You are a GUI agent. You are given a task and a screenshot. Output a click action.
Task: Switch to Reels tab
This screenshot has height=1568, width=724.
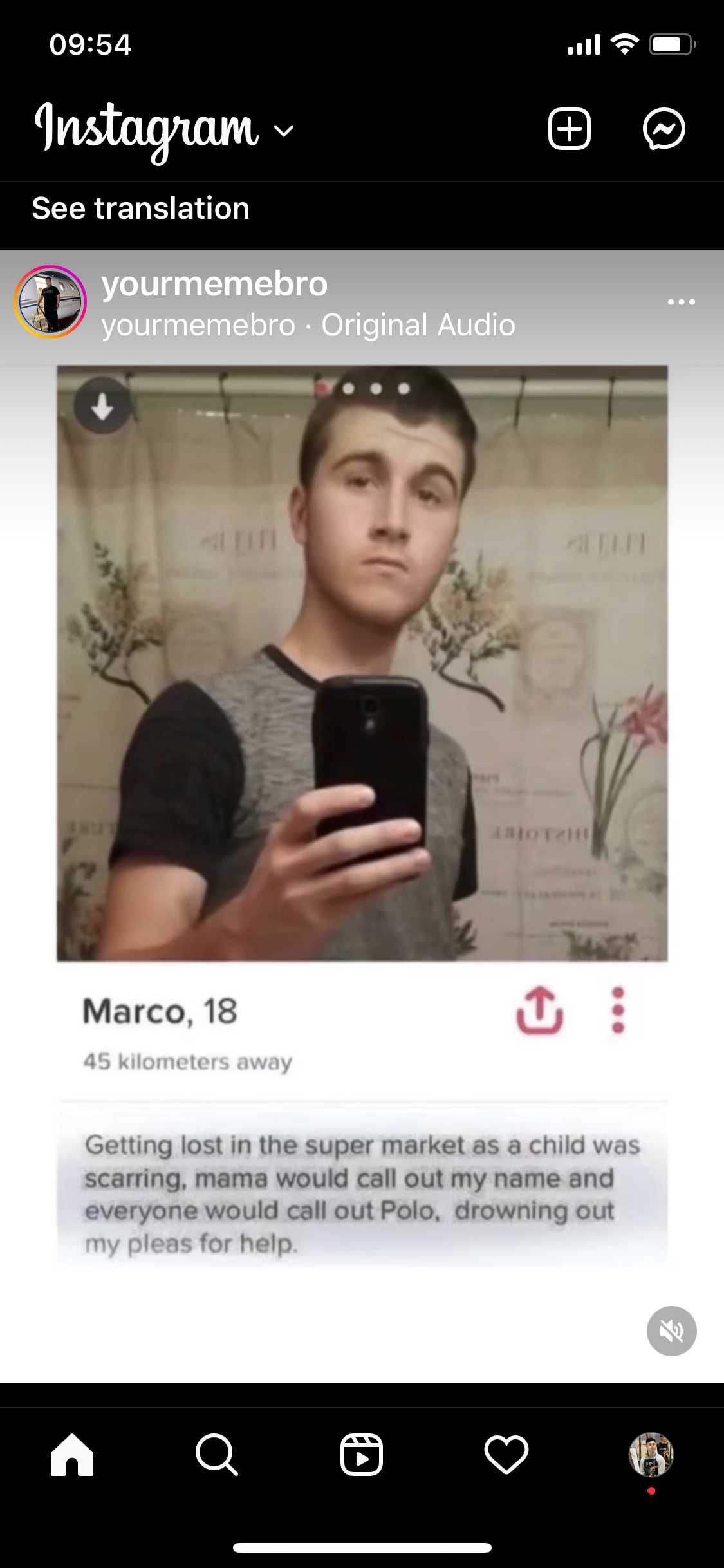(362, 1455)
